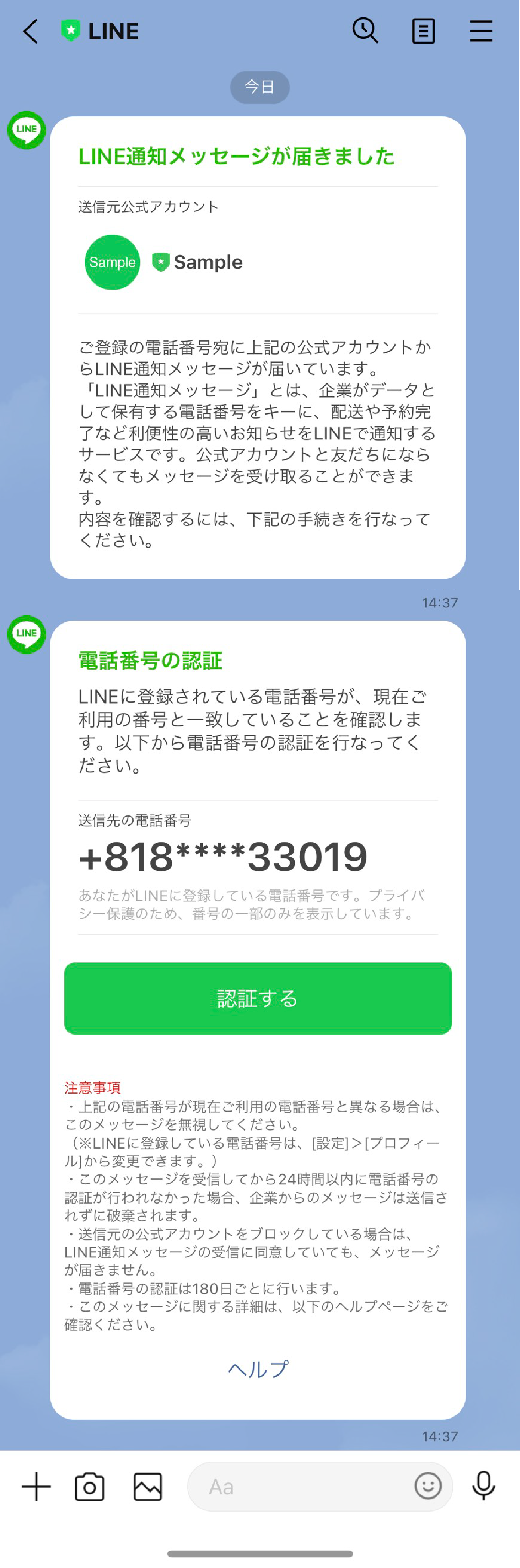Launch the camera from chat bar
Viewport: 520px width, 1568px height.
(x=89, y=1487)
